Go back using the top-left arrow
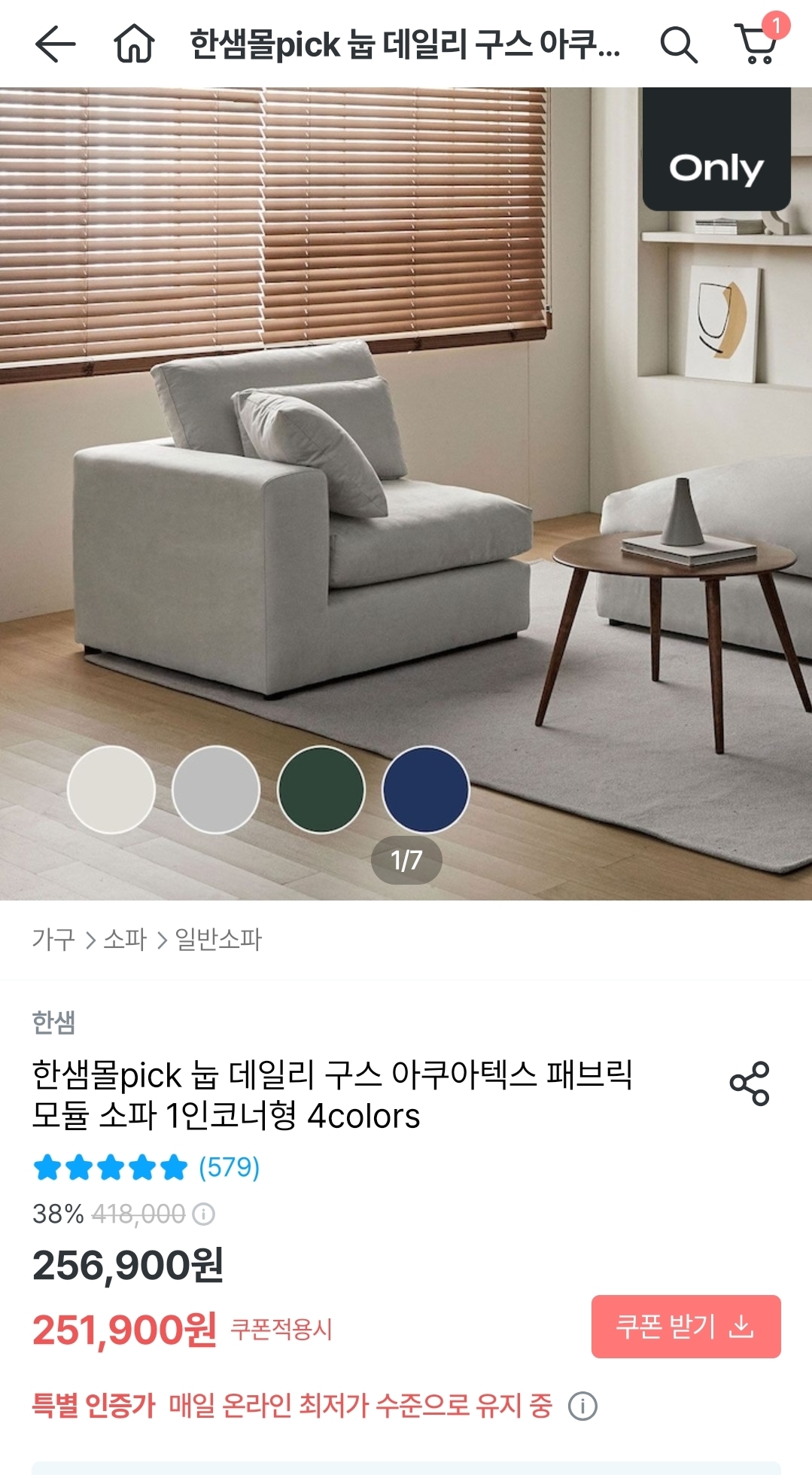The height and width of the screenshot is (1475, 812). 55,44
